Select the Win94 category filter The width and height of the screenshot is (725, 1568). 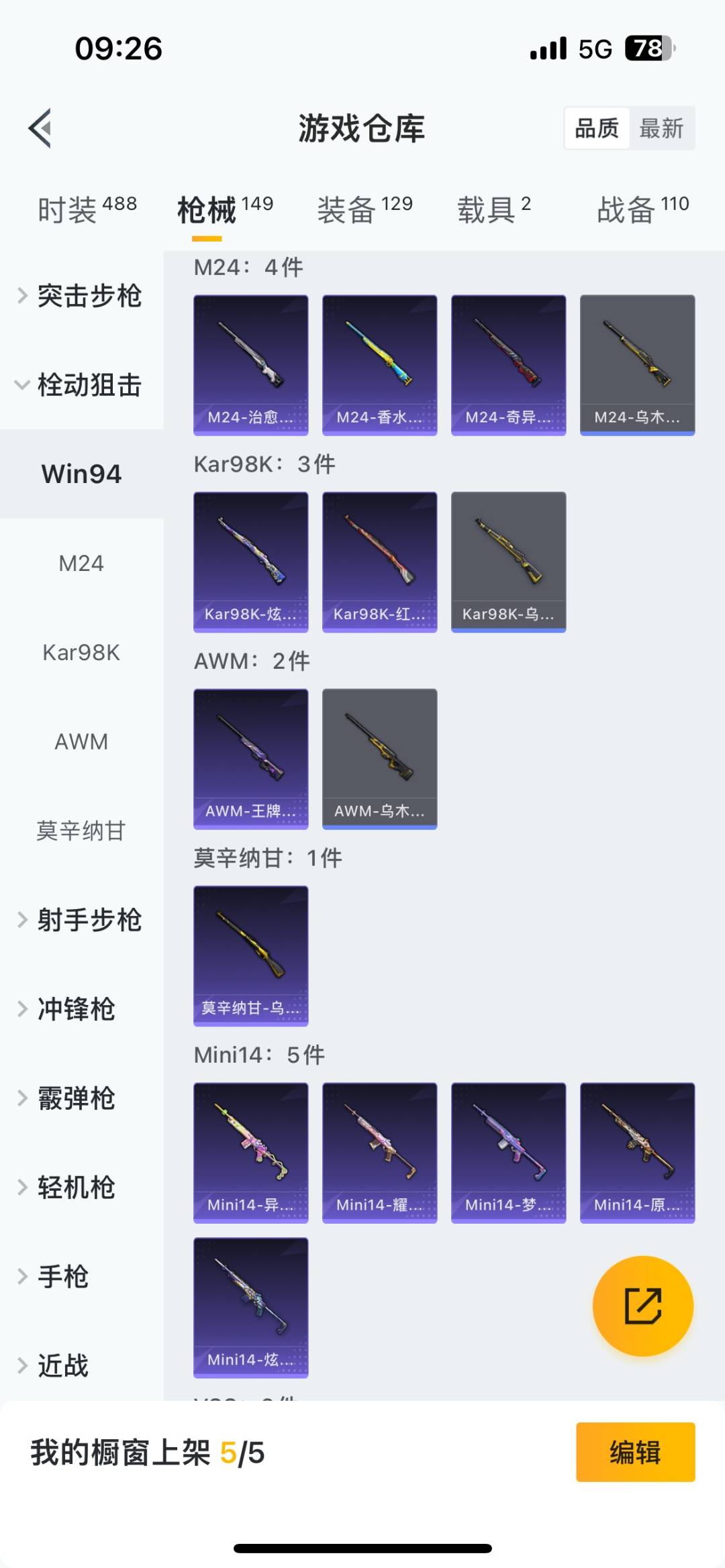point(81,473)
